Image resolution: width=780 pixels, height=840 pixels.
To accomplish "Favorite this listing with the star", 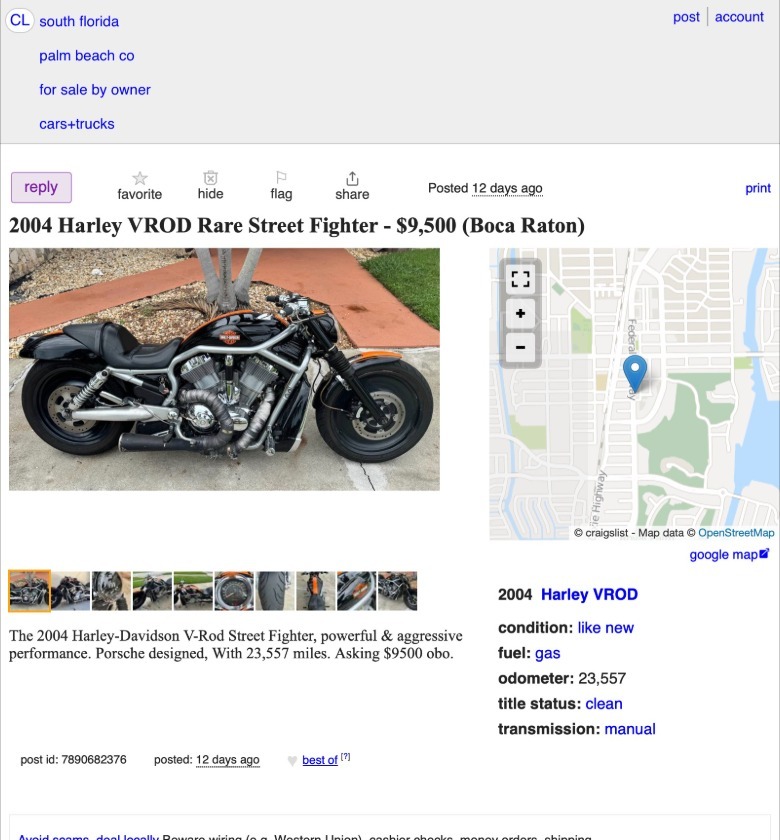I will (x=139, y=185).
